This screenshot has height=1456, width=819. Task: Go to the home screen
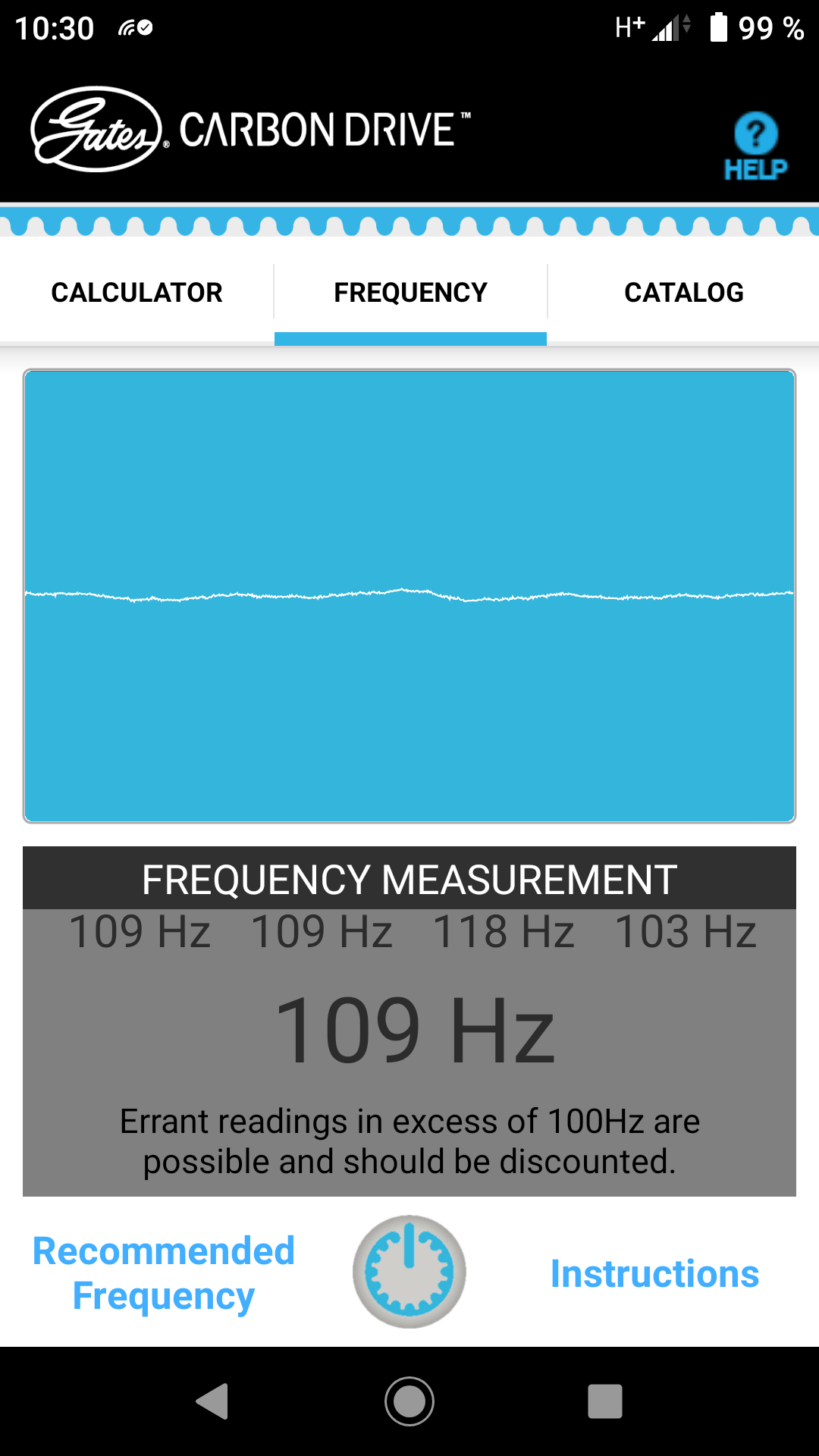click(x=409, y=1401)
